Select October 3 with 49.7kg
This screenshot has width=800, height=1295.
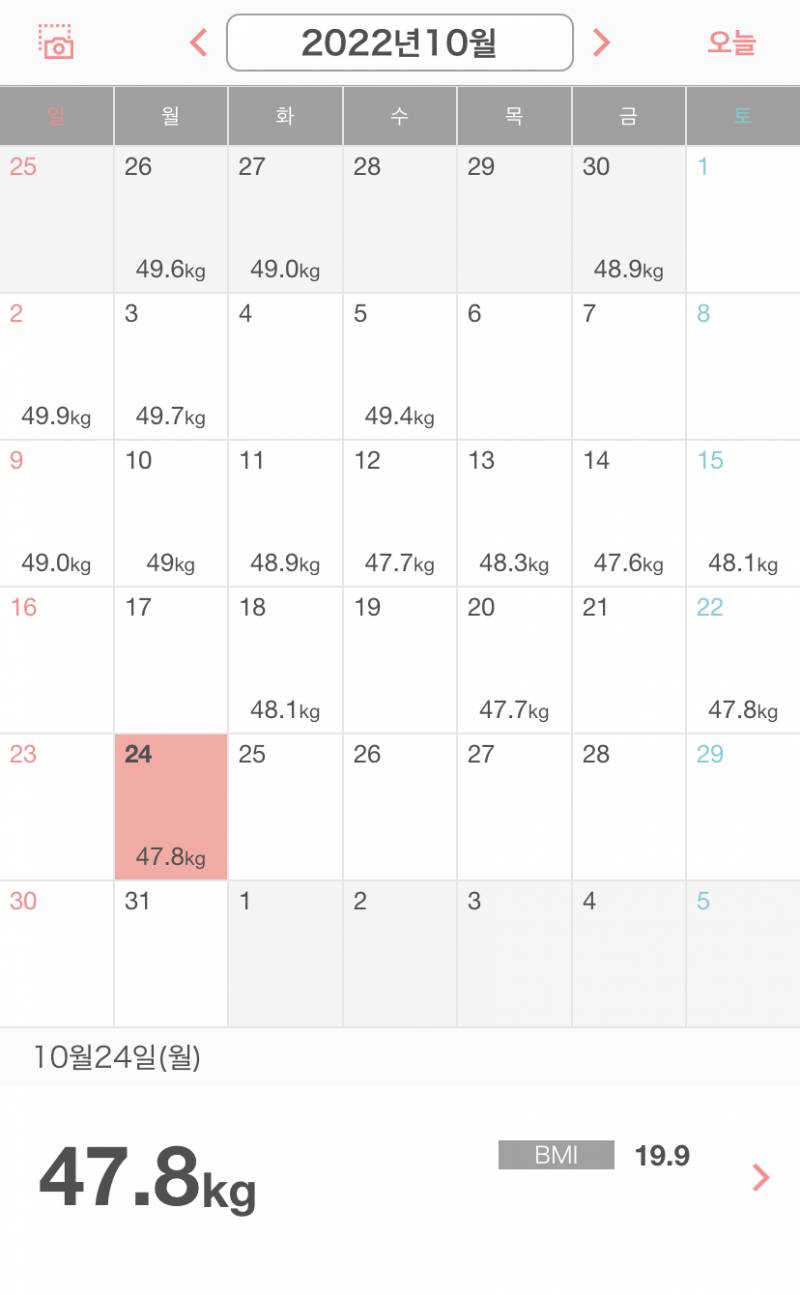[171, 366]
